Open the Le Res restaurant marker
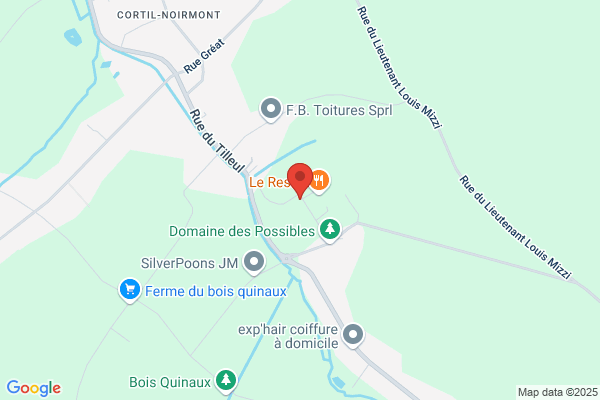 [x=319, y=181]
